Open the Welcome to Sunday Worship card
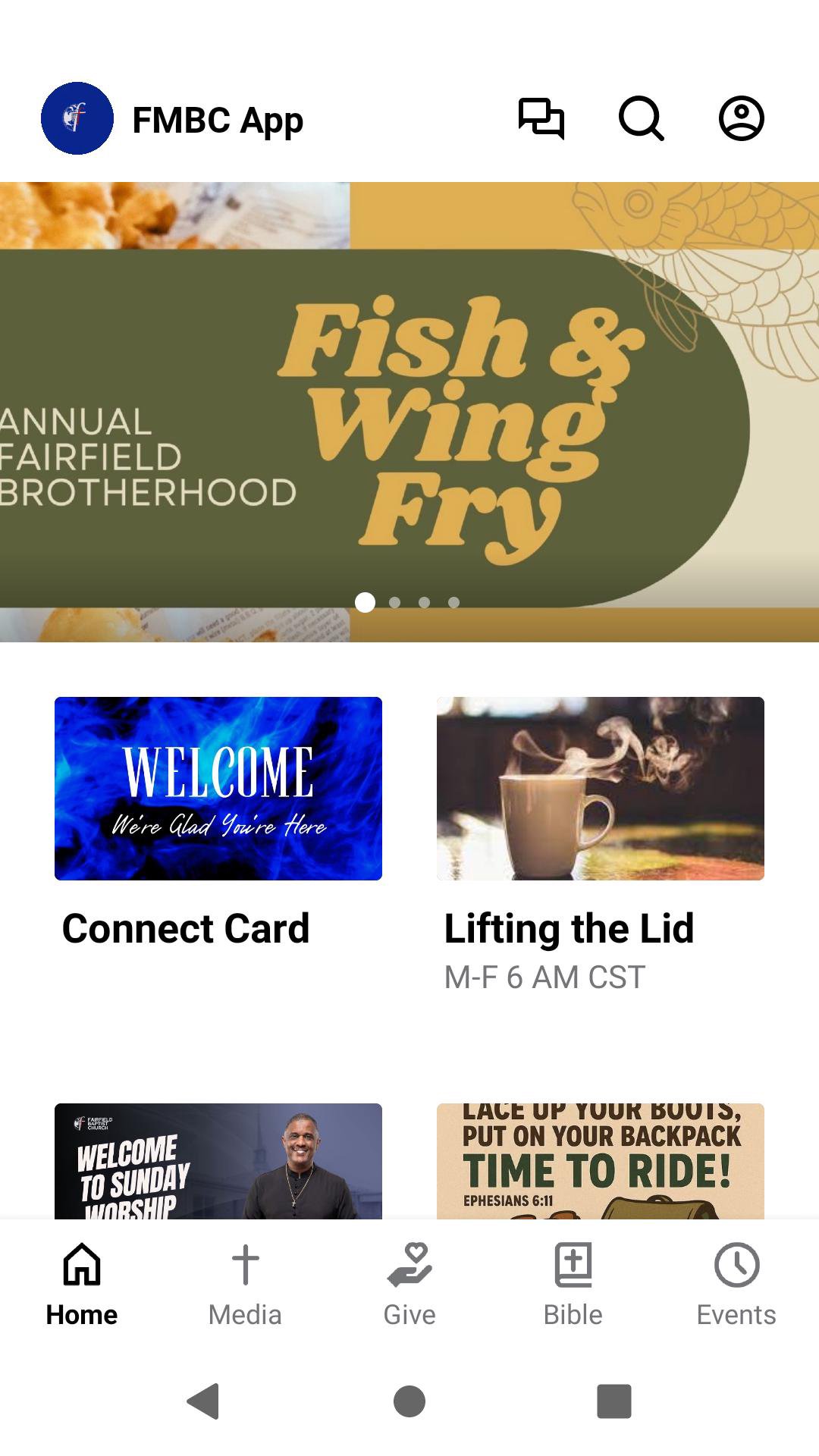 pyautogui.click(x=218, y=1161)
